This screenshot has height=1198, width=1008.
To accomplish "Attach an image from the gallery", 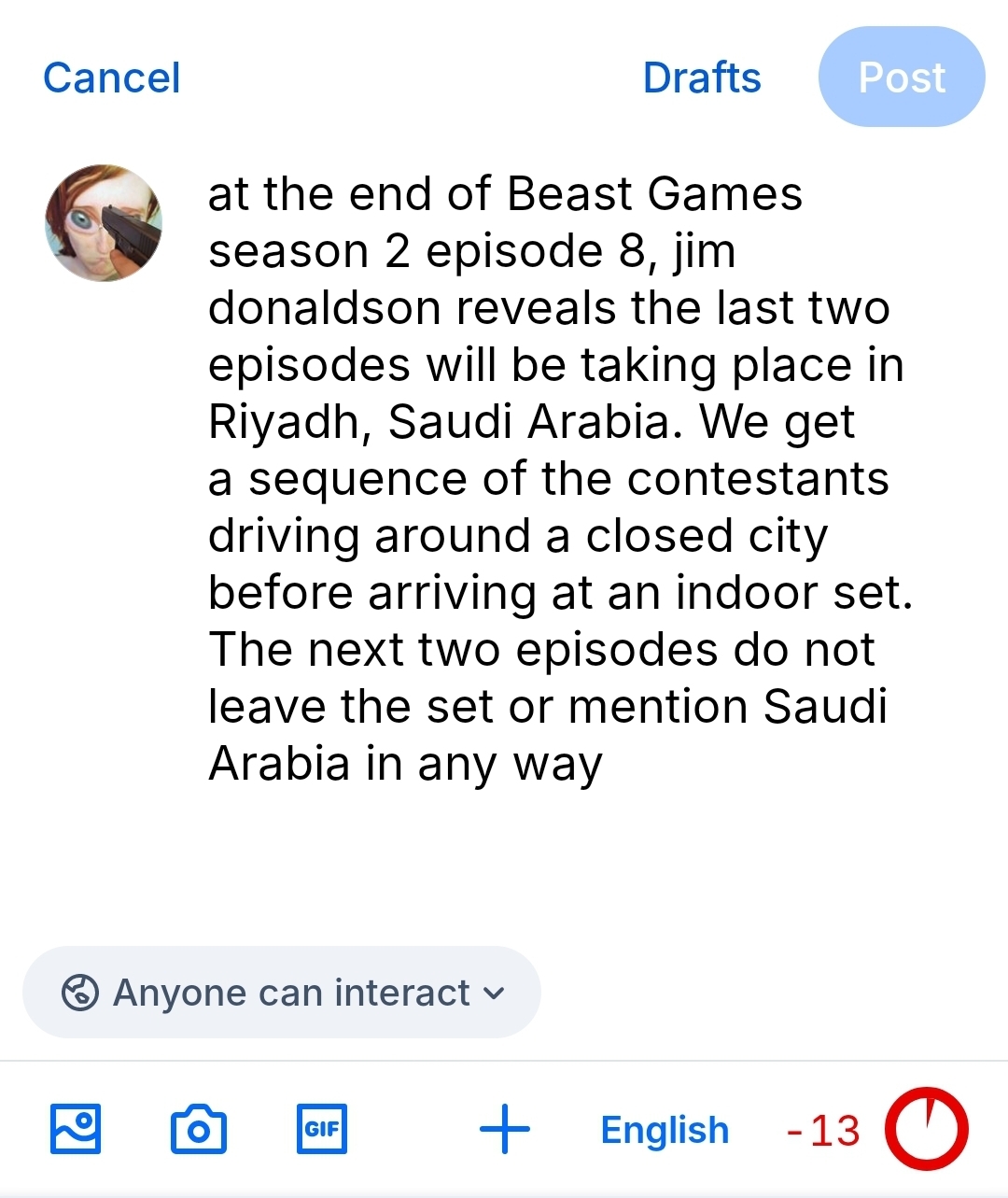I will tap(76, 1129).
